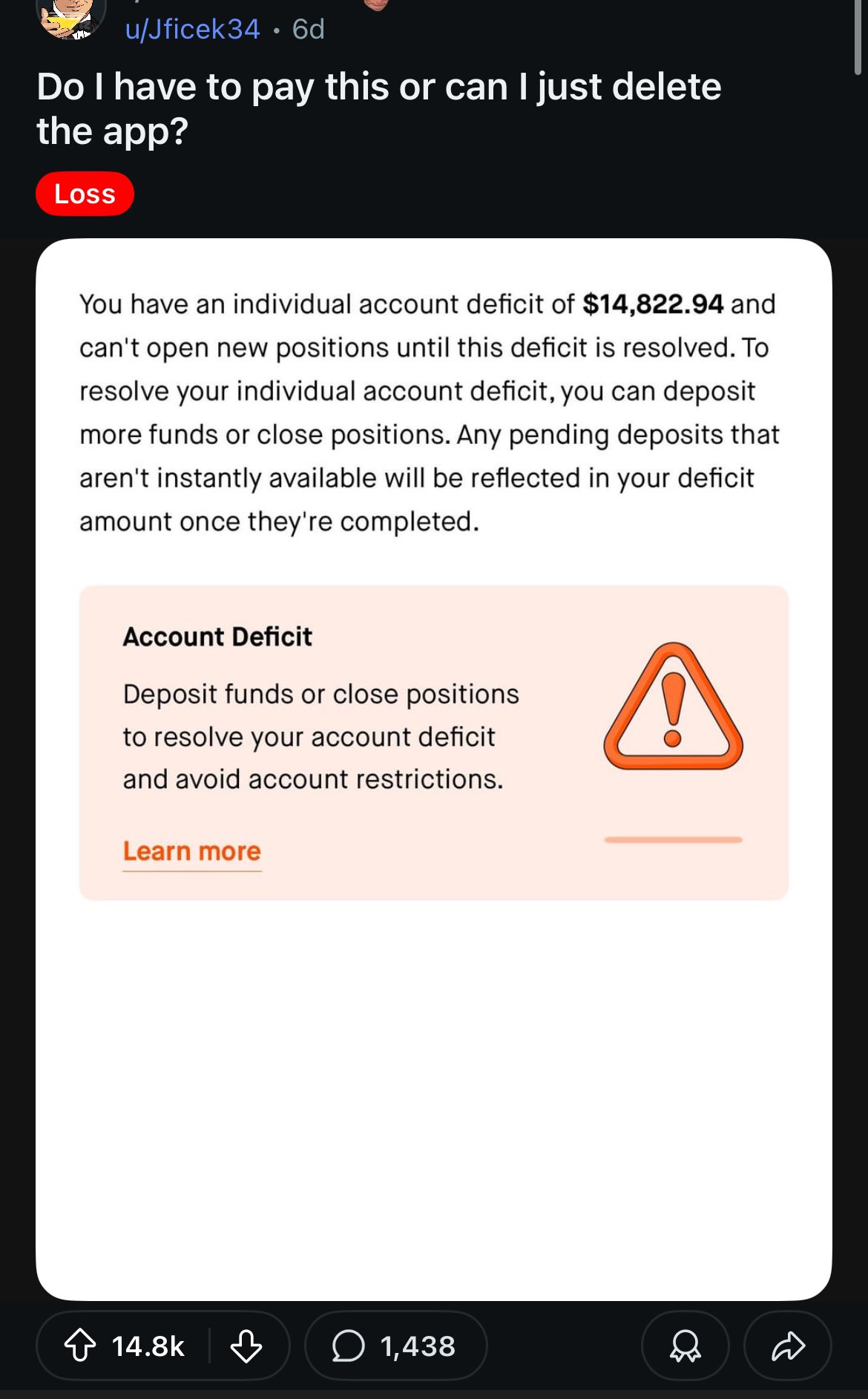Give an award to this post

[x=685, y=1346]
